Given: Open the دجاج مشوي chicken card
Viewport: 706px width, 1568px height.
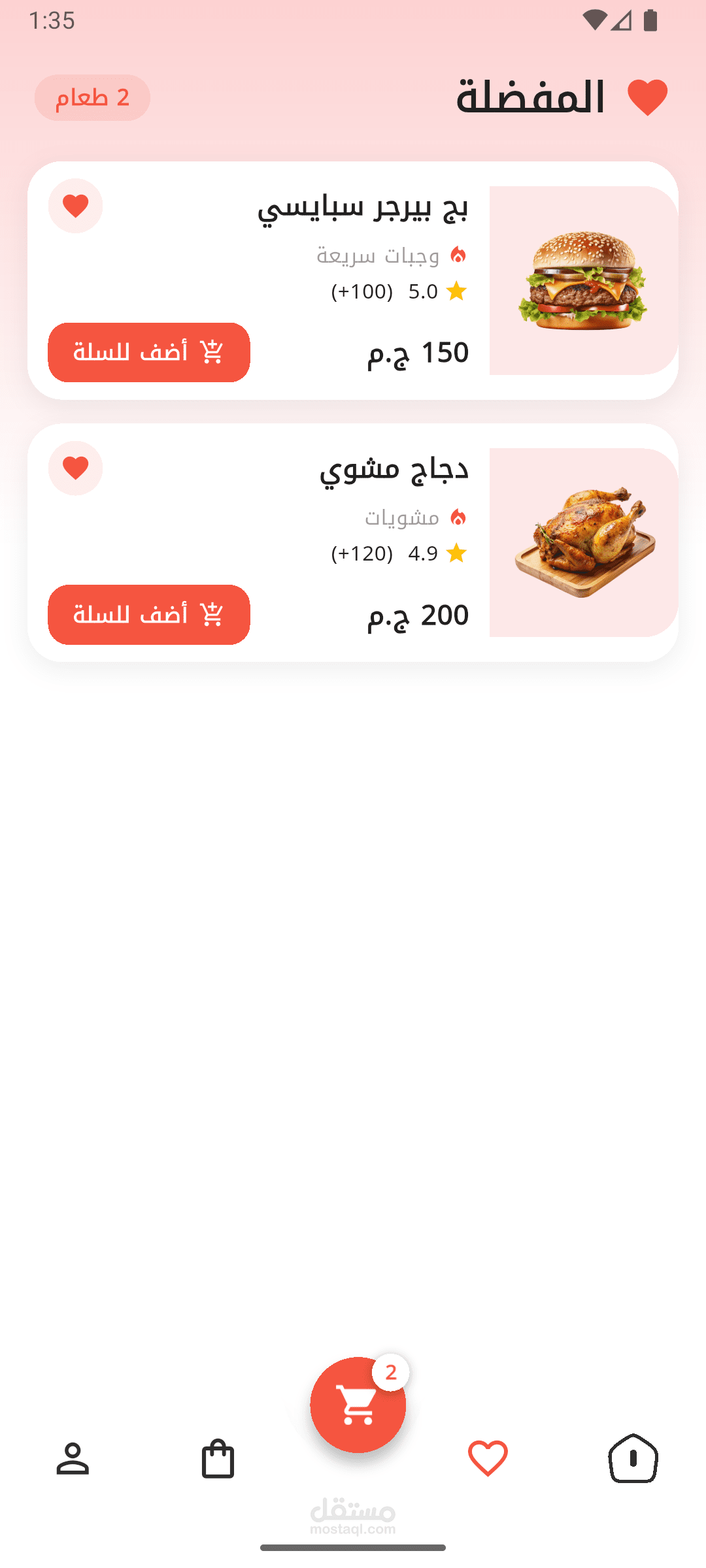Looking at the screenshot, I should pyautogui.click(x=583, y=542).
